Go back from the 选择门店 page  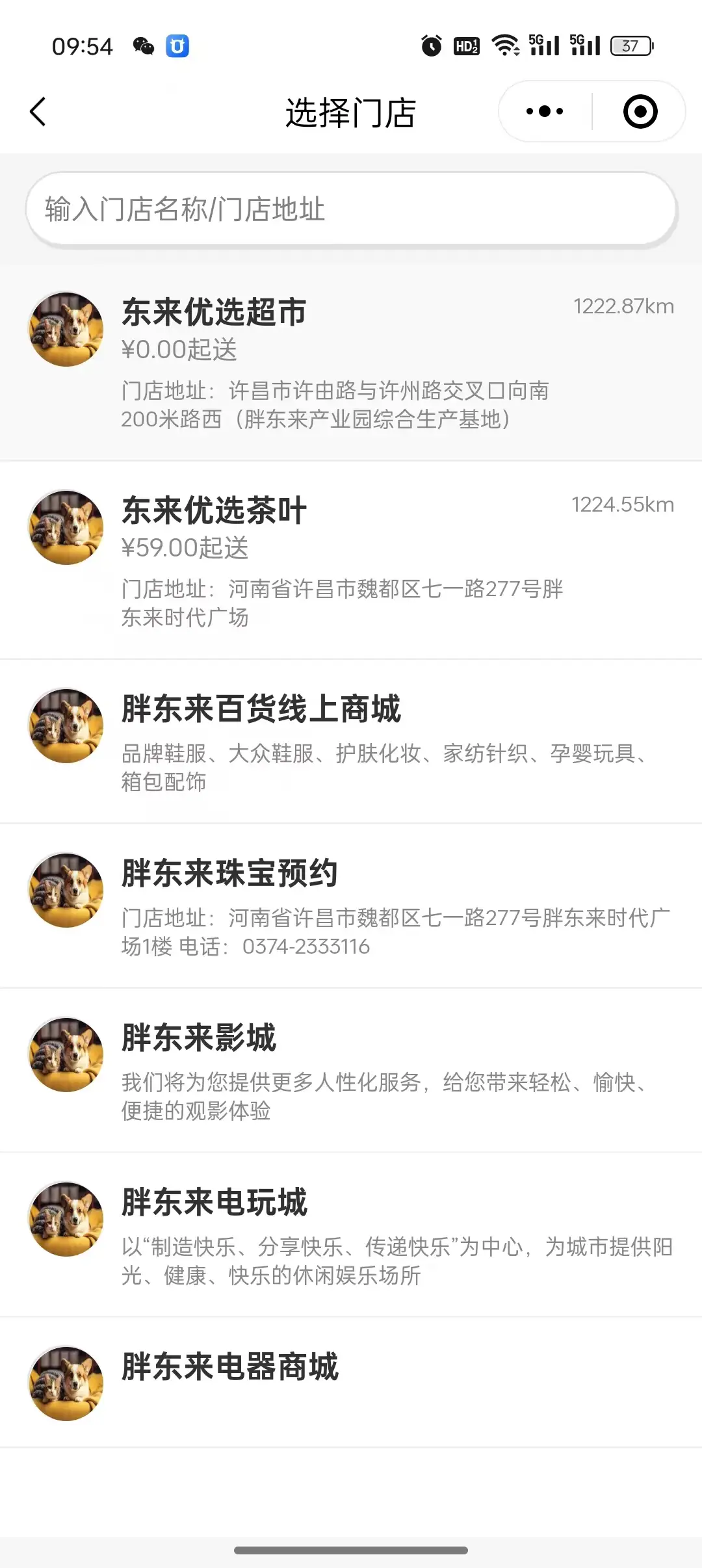coord(38,112)
